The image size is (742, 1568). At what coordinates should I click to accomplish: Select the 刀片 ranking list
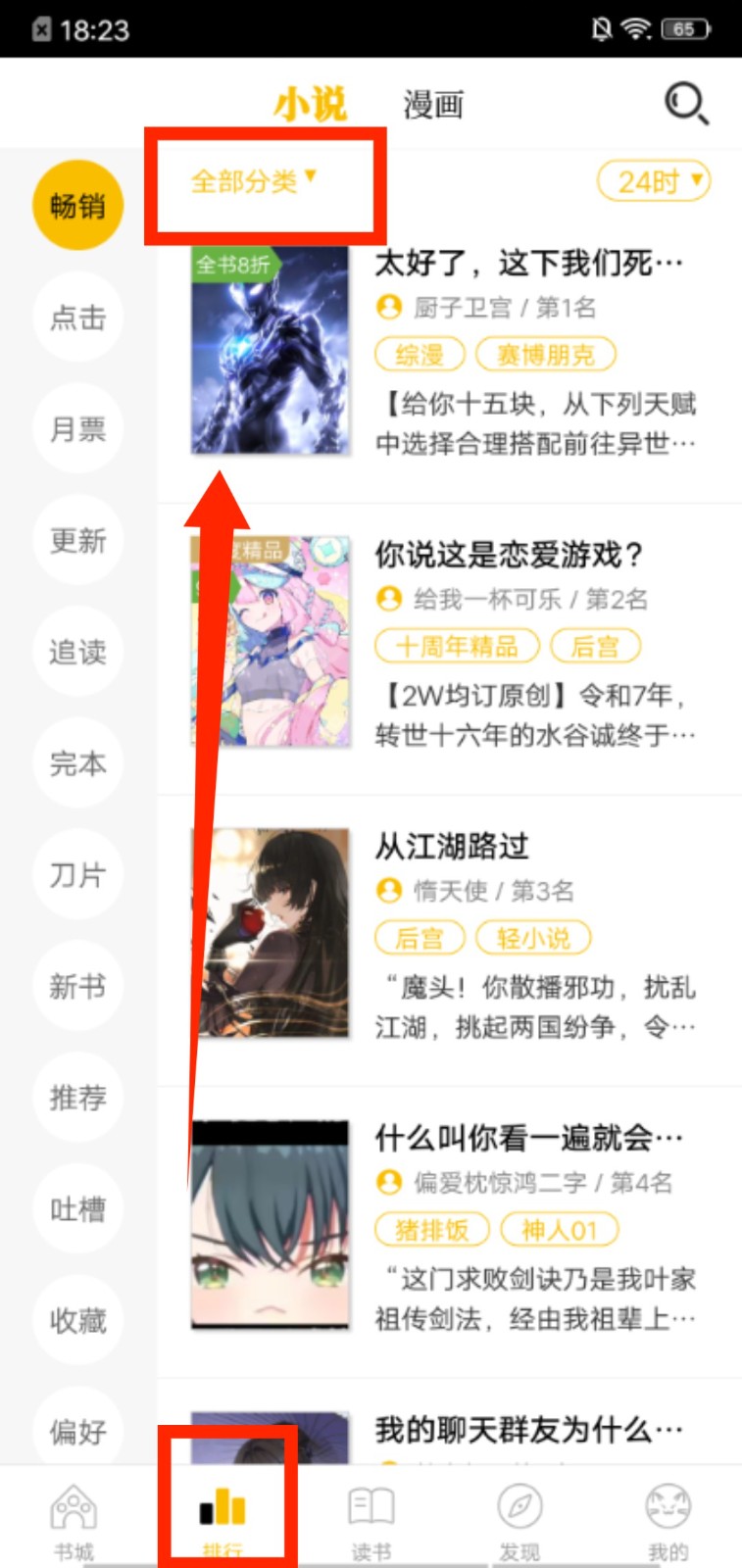(x=78, y=875)
